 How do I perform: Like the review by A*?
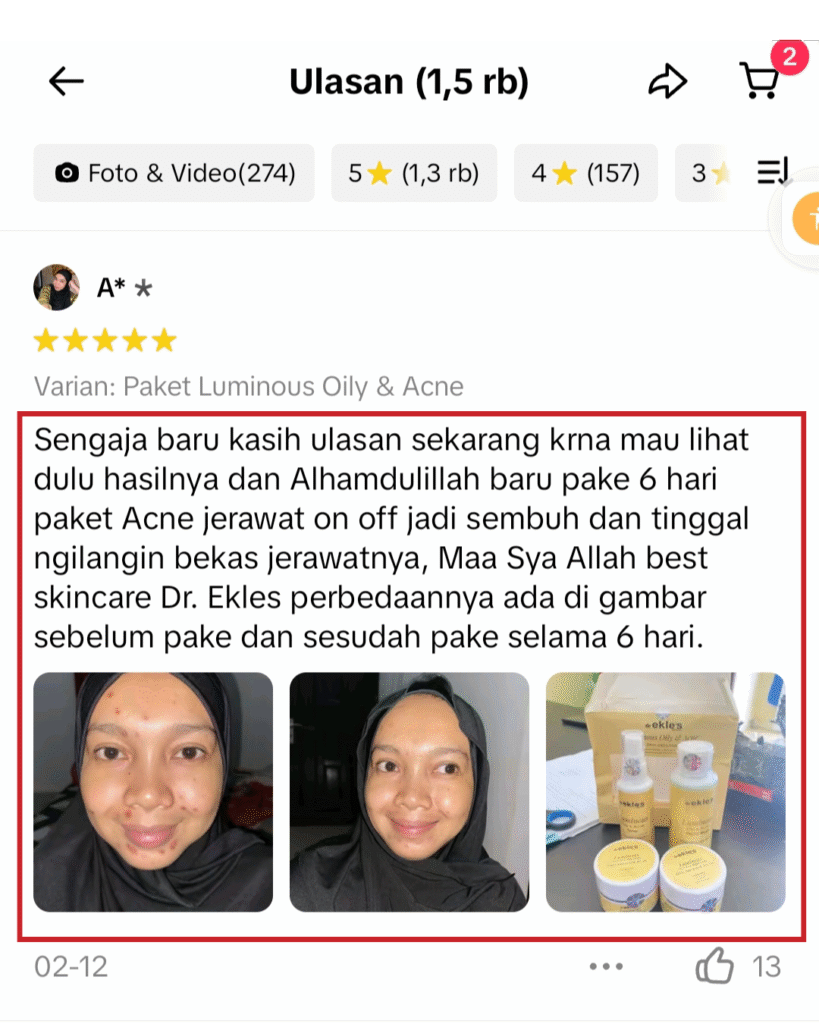pos(715,967)
